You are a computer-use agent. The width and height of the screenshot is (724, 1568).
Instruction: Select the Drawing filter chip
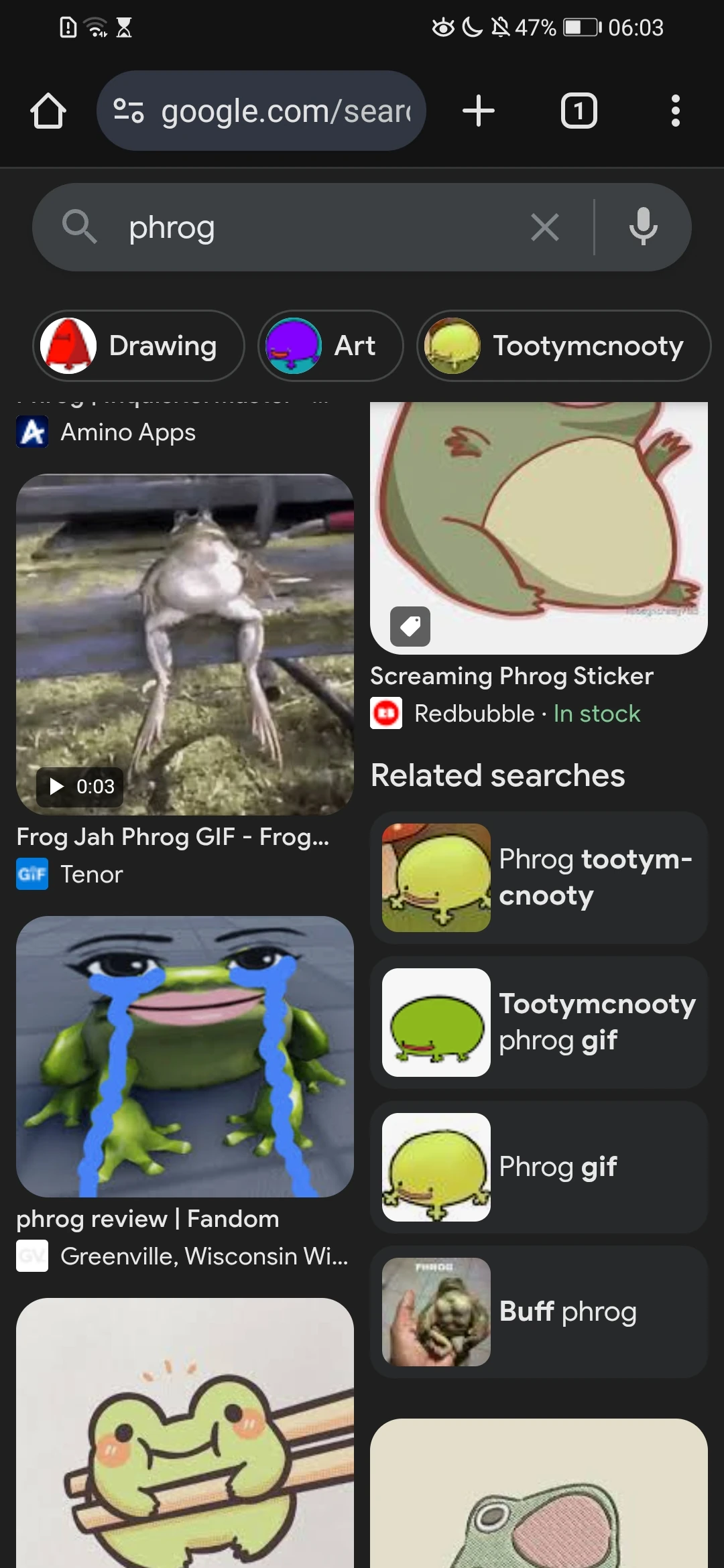pyautogui.click(x=139, y=346)
